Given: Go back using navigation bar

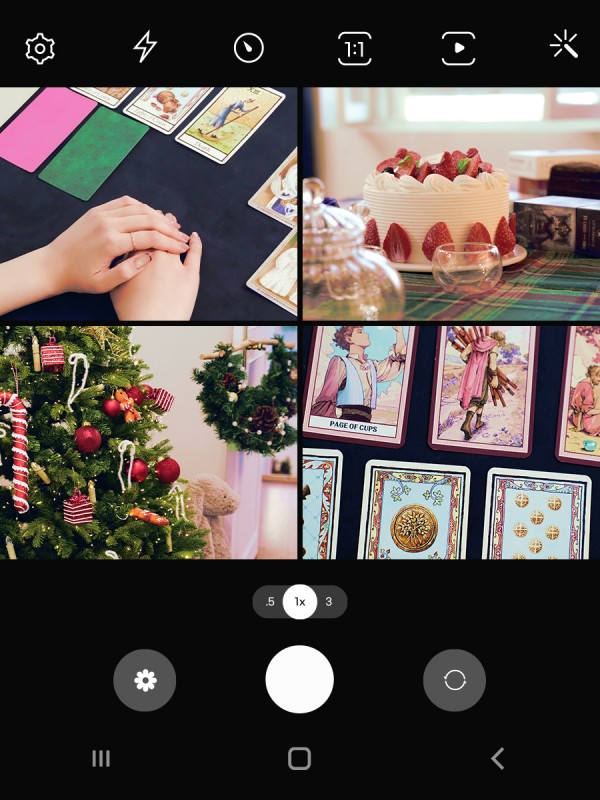Looking at the screenshot, I should click(x=498, y=758).
